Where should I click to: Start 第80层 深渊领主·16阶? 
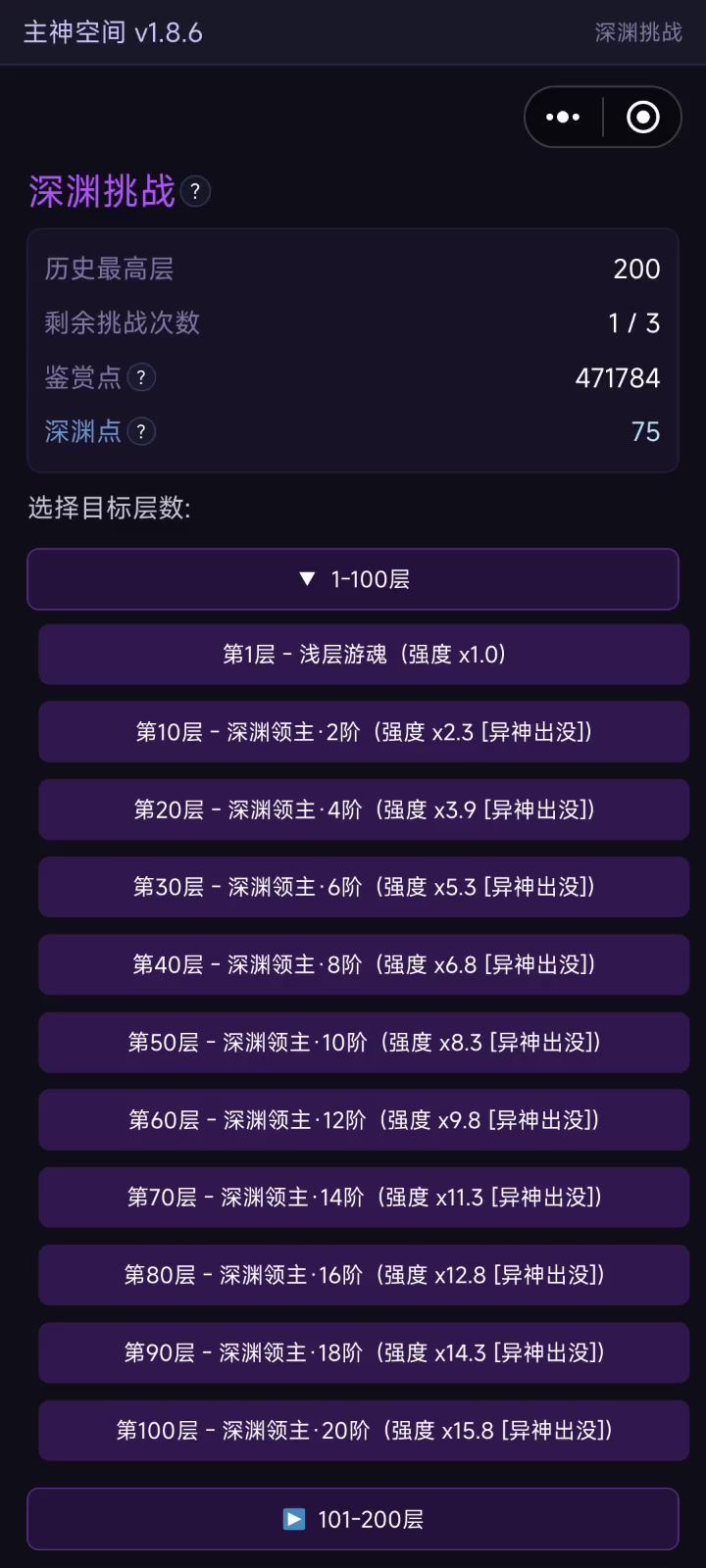(x=364, y=1275)
